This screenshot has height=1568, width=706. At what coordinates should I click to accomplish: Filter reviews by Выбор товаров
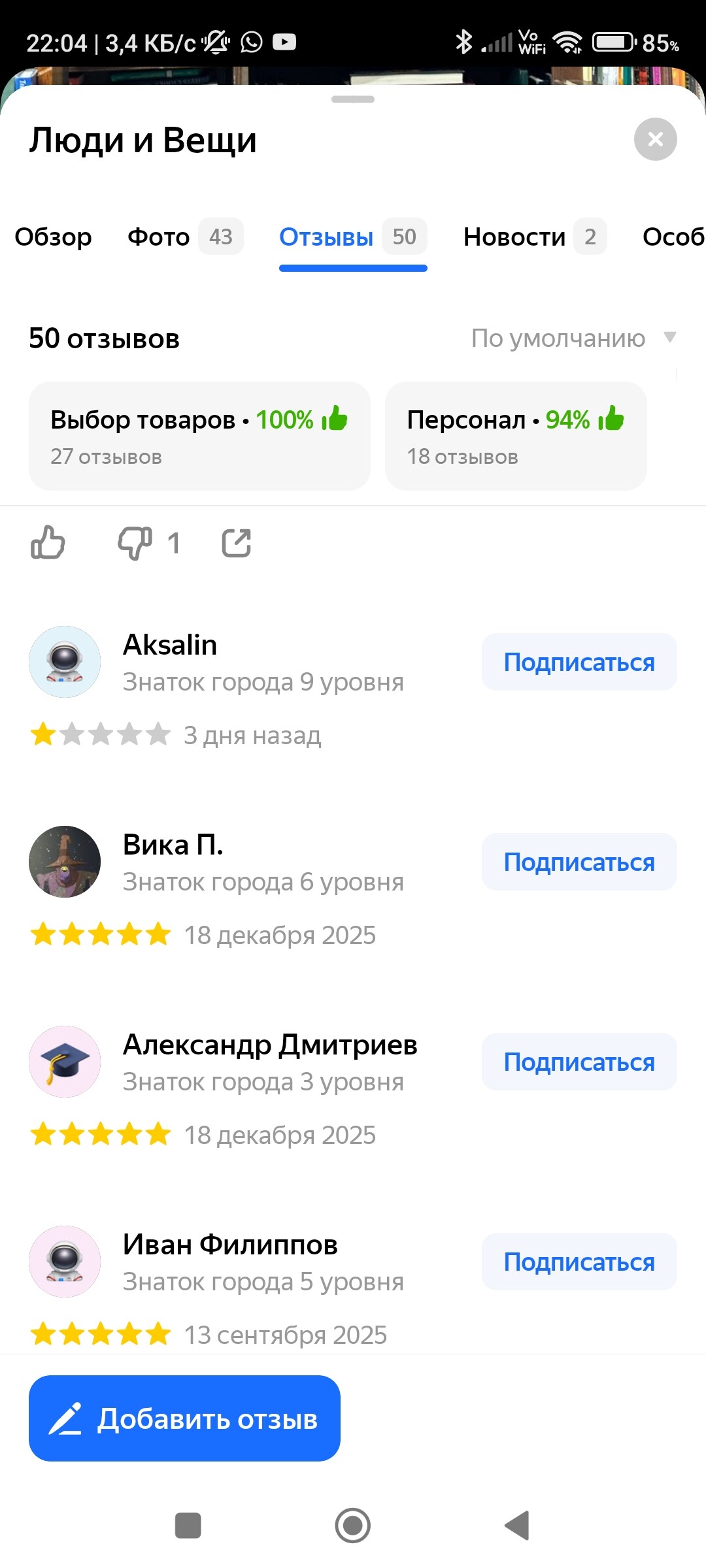tap(199, 436)
